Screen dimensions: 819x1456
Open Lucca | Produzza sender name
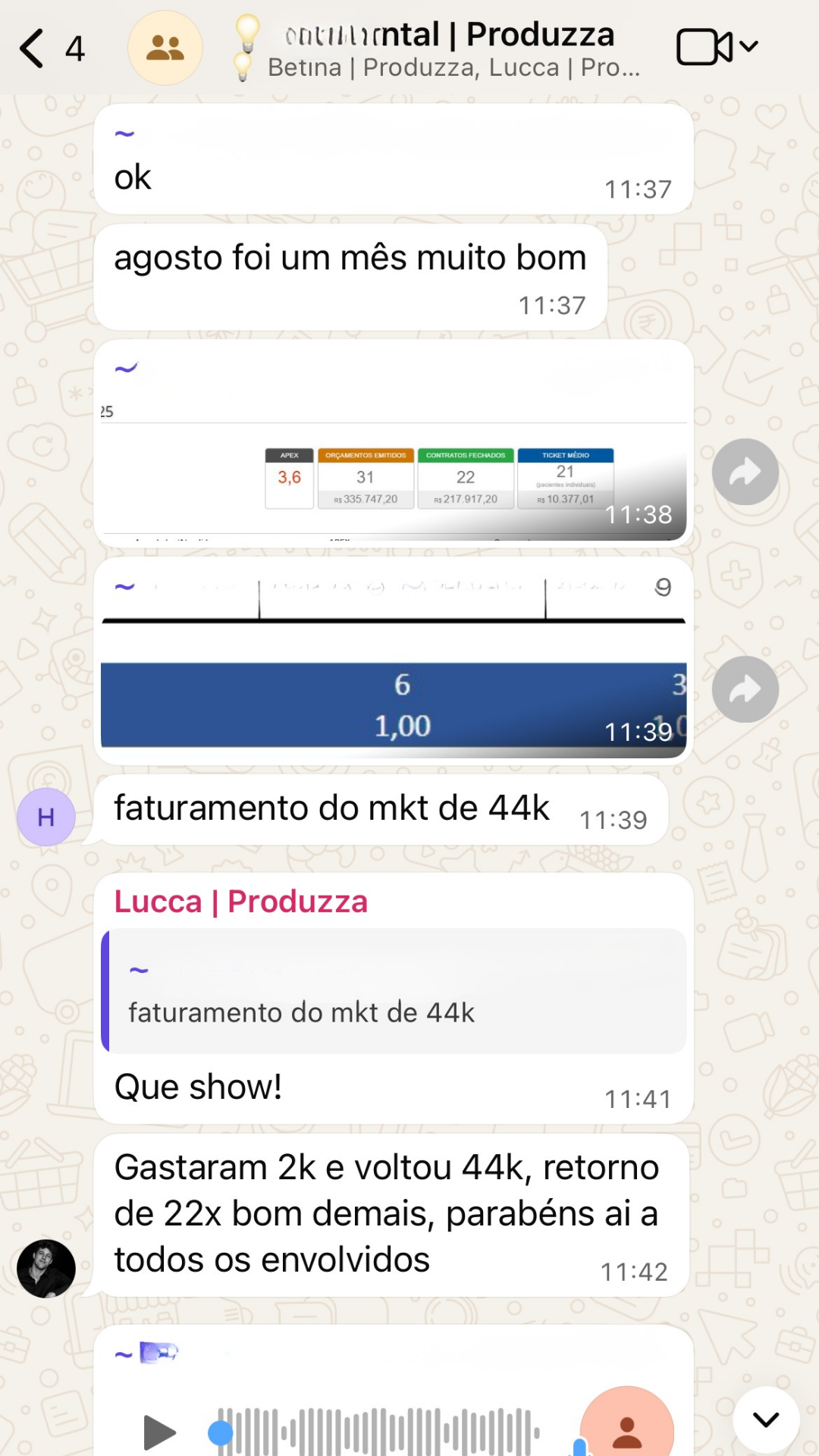point(241,902)
